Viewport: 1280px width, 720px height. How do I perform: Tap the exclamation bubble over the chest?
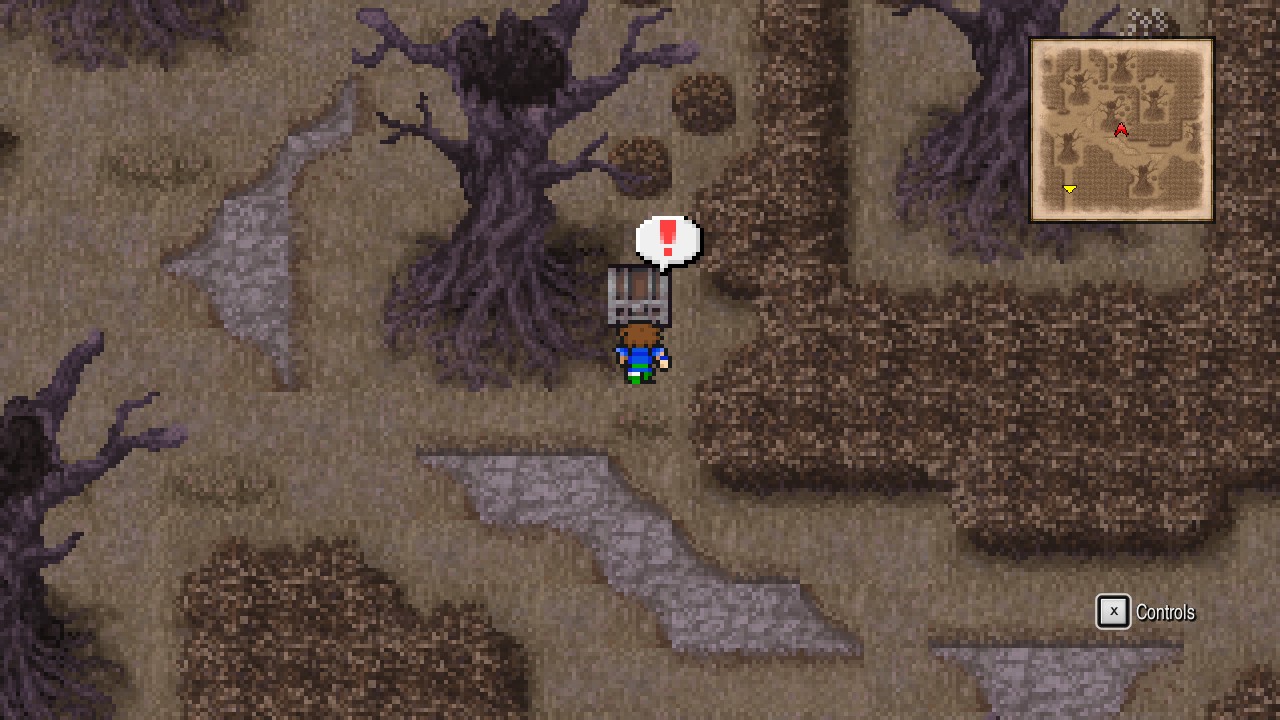pos(668,241)
